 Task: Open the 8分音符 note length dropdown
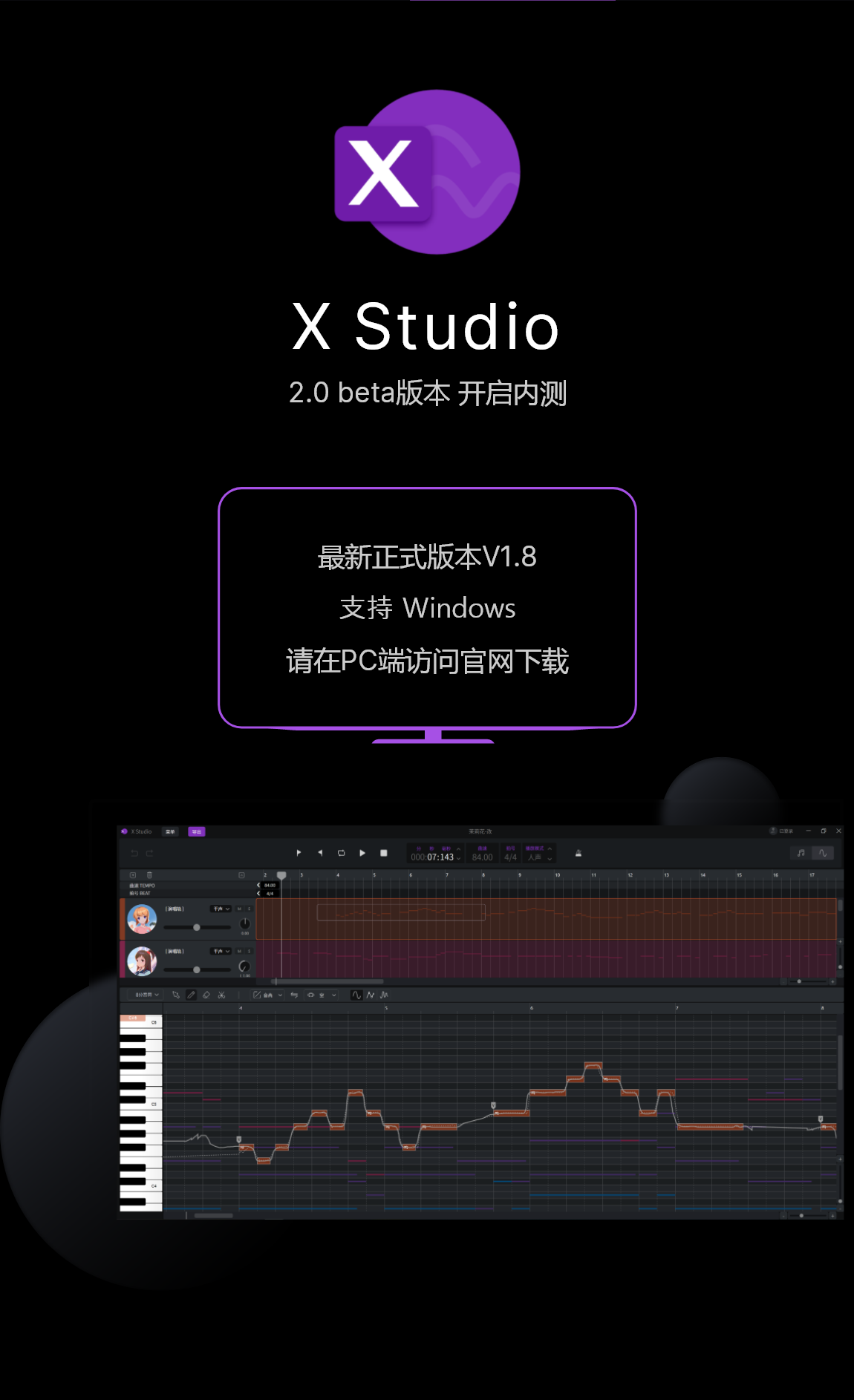click(x=146, y=995)
